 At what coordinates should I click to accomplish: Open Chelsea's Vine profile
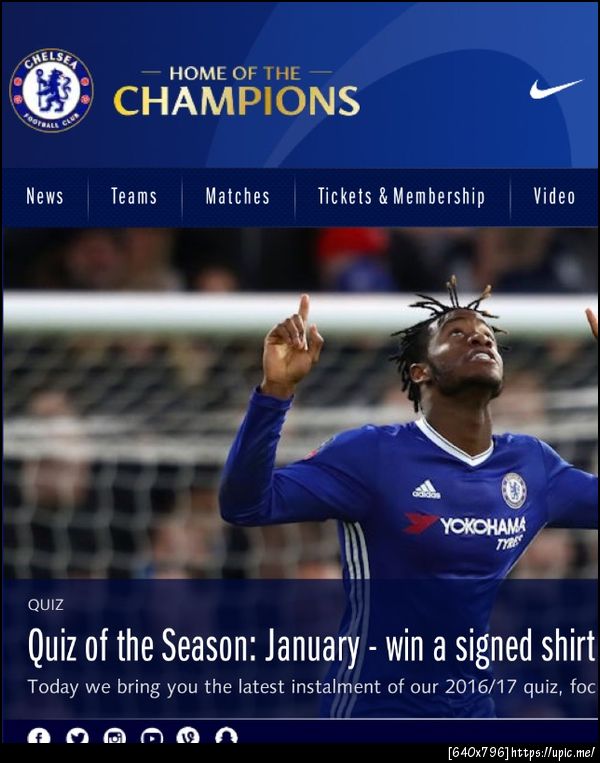click(x=189, y=737)
